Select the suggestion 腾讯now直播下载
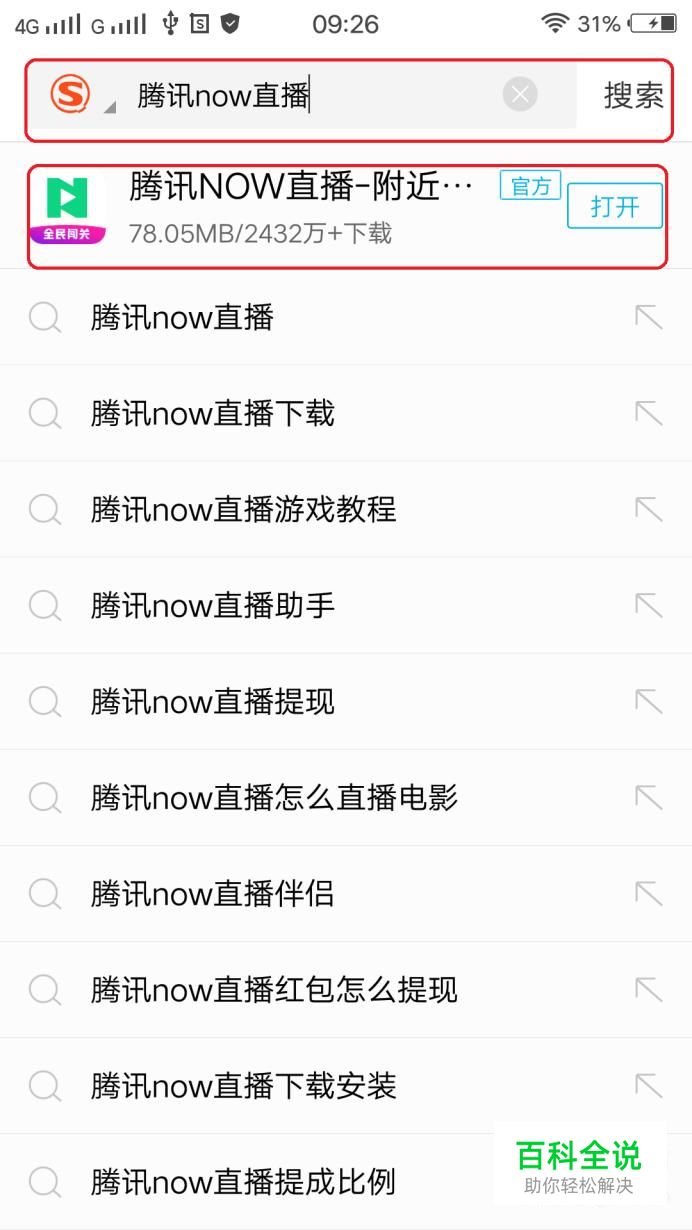The height and width of the screenshot is (1230, 692). [212, 414]
